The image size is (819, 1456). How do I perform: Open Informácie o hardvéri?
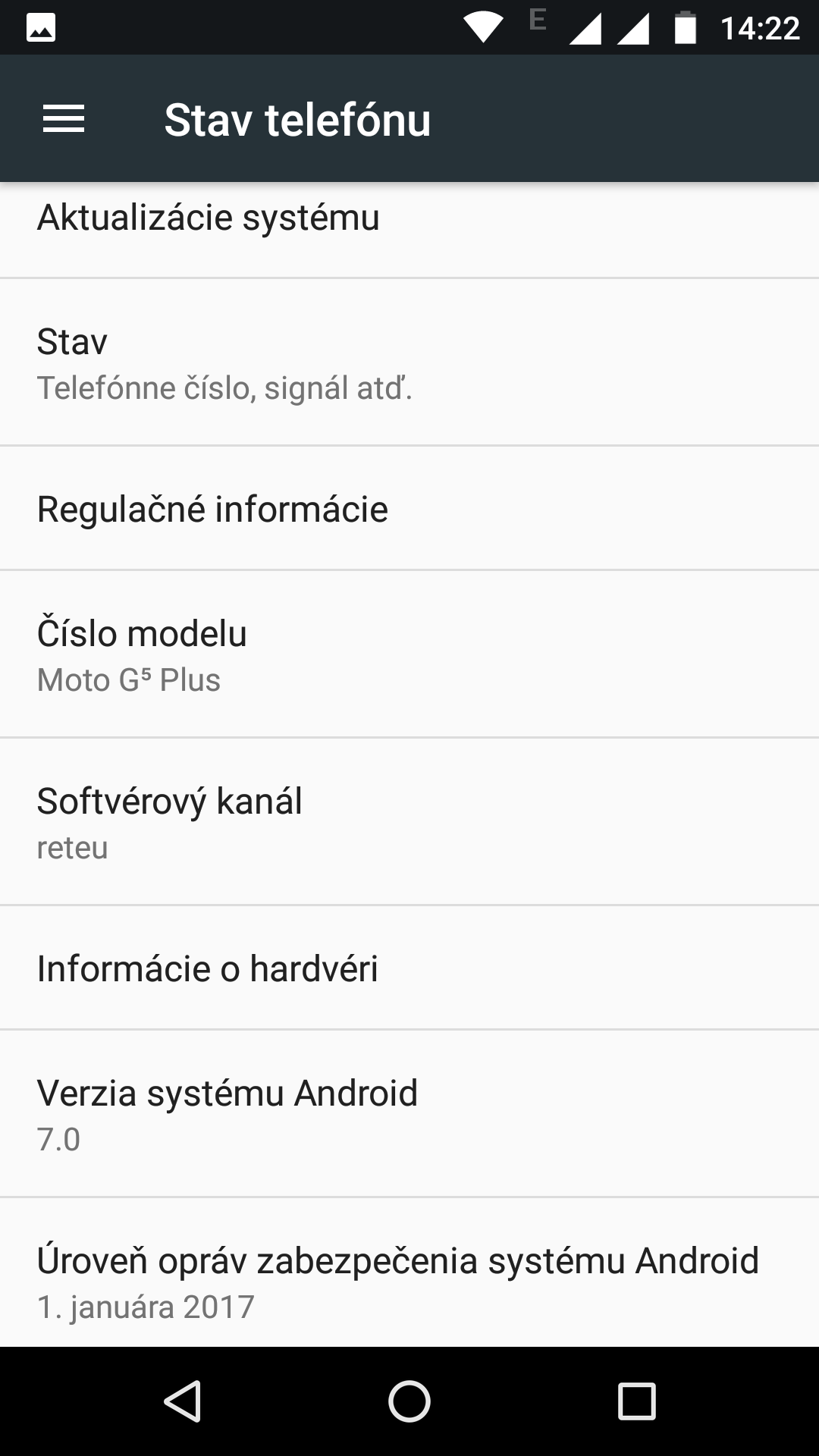coord(409,968)
